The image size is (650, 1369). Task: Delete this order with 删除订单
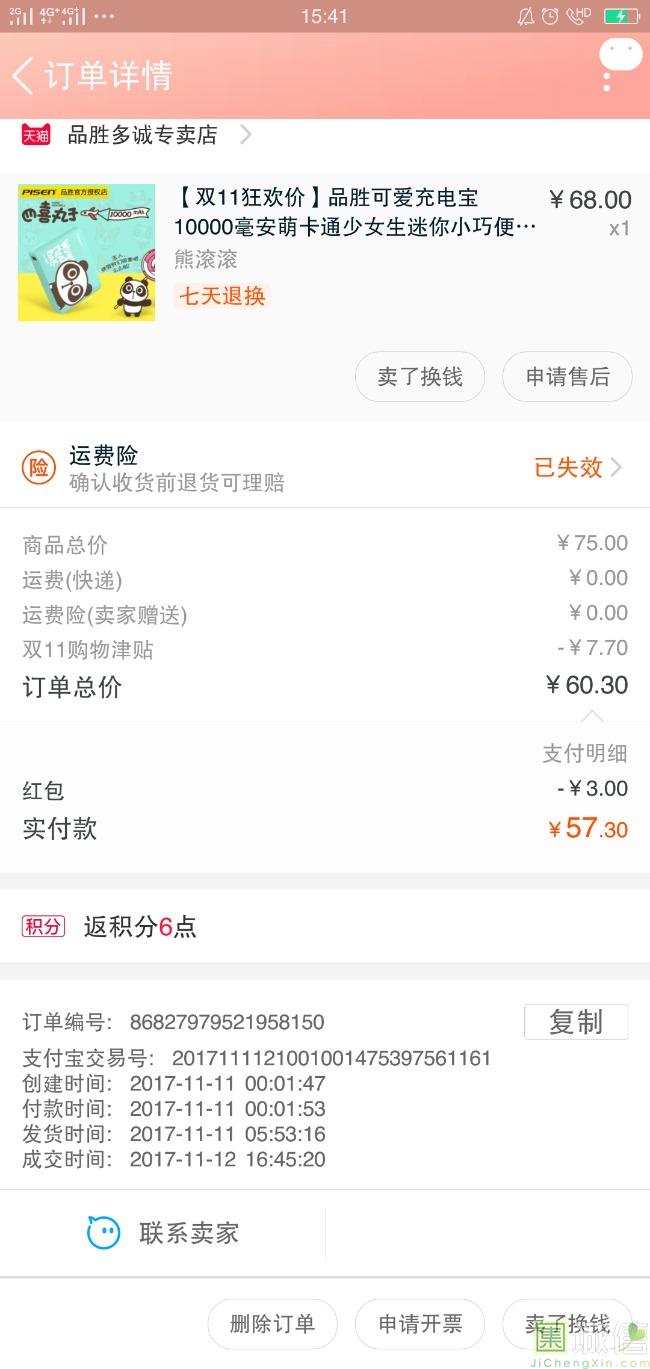pyautogui.click(x=272, y=1324)
